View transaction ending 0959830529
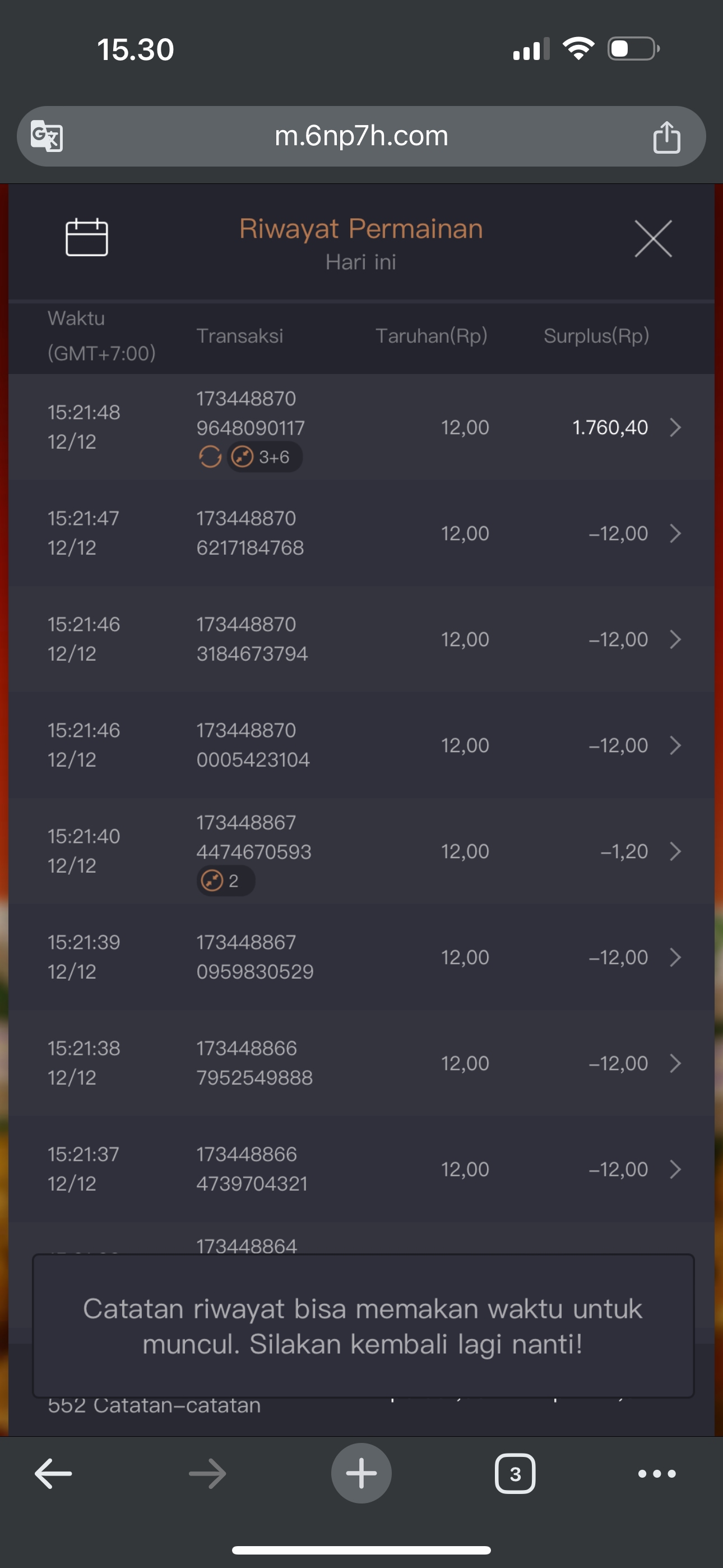723x1568 pixels. point(674,957)
